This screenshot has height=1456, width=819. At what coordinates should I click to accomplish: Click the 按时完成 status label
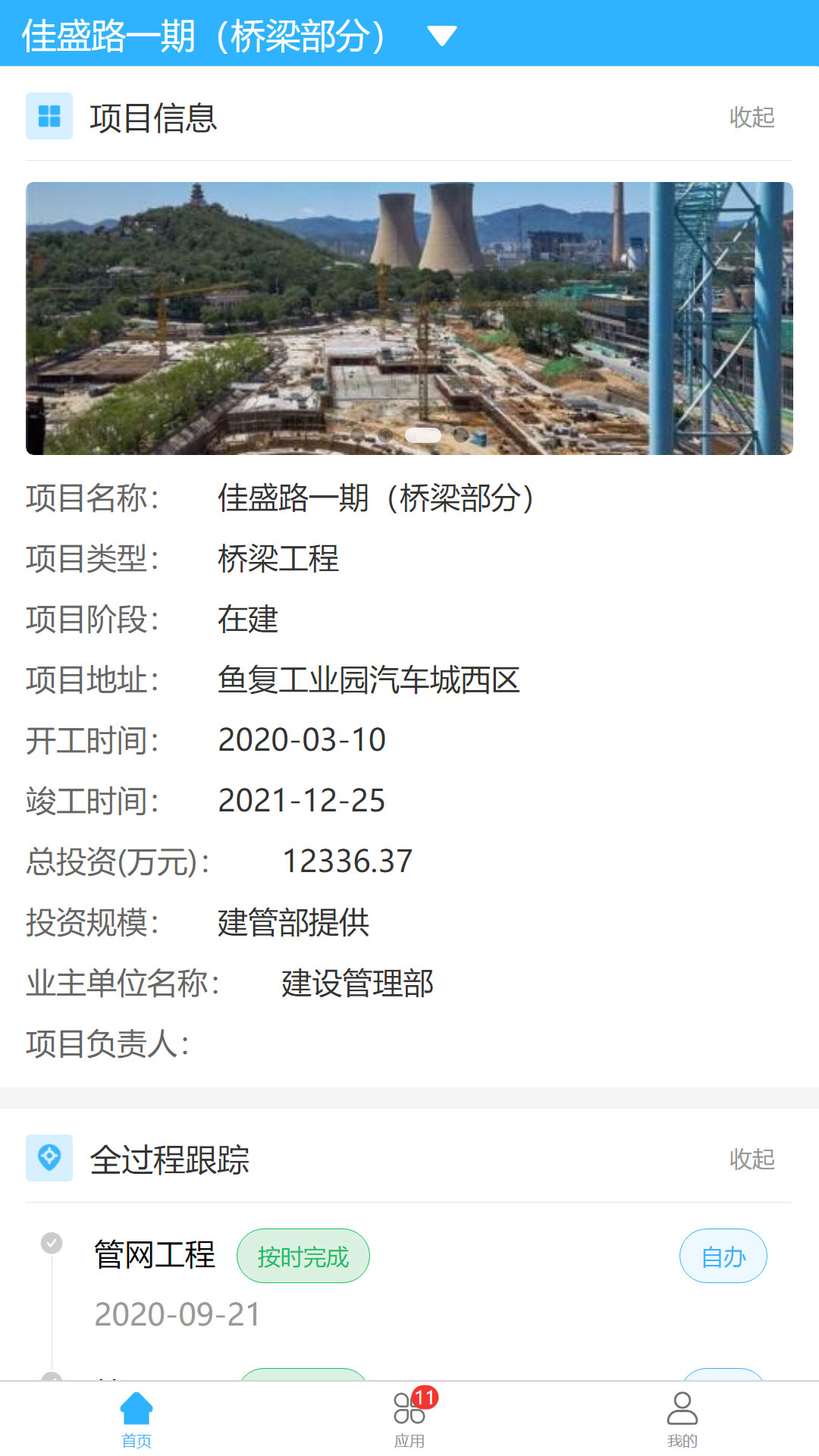point(303,1256)
